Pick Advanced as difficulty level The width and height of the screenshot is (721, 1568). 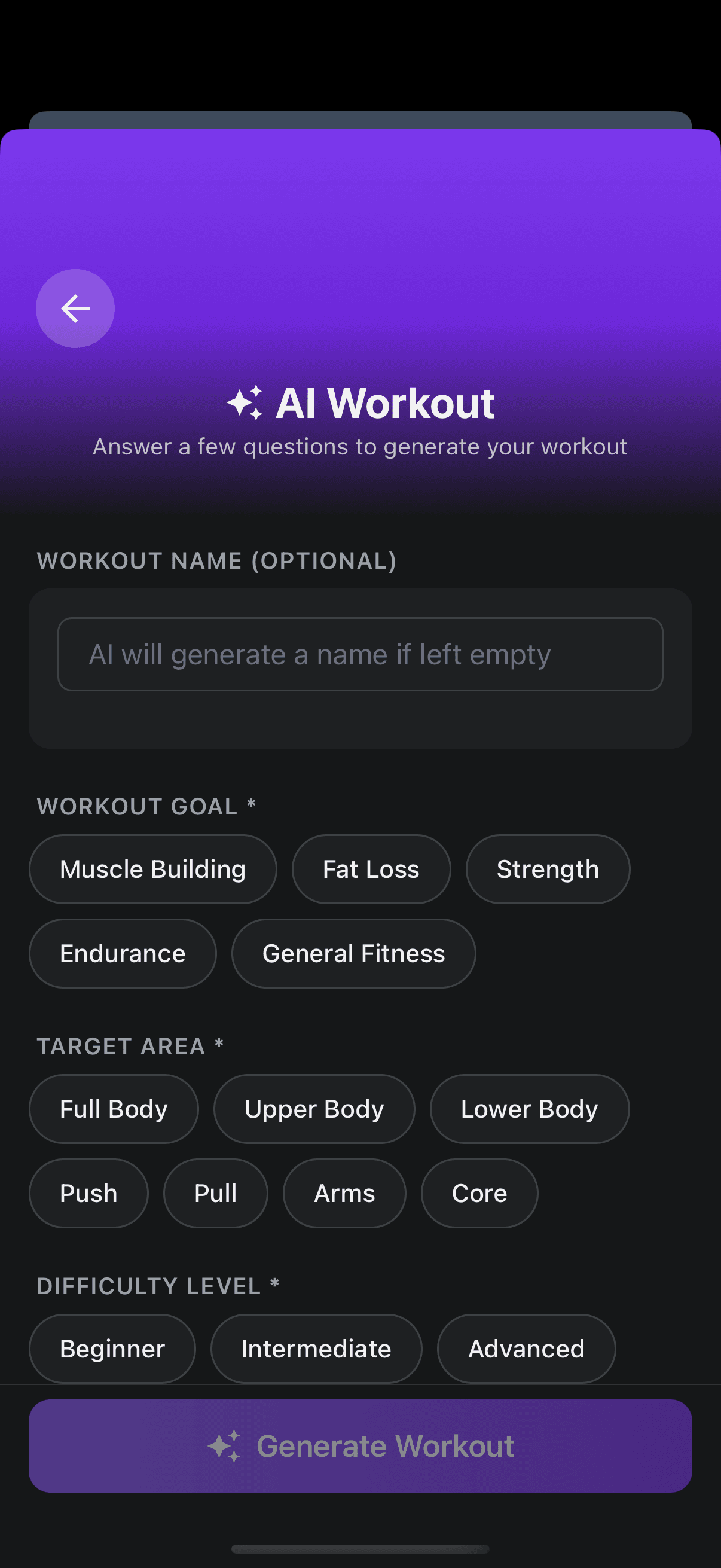pos(526,1349)
